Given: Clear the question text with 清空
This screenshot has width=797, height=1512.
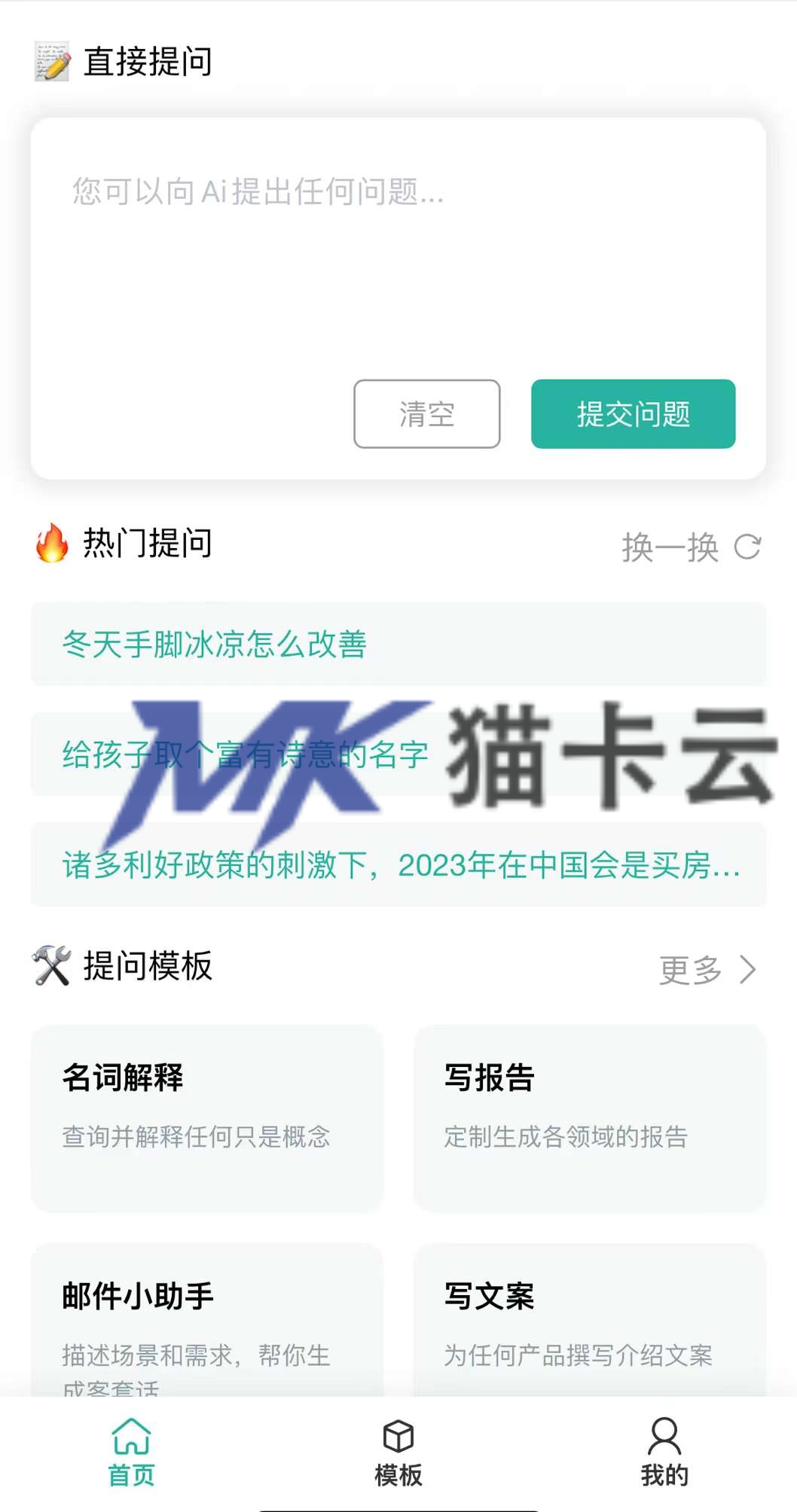Looking at the screenshot, I should [x=427, y=414].
